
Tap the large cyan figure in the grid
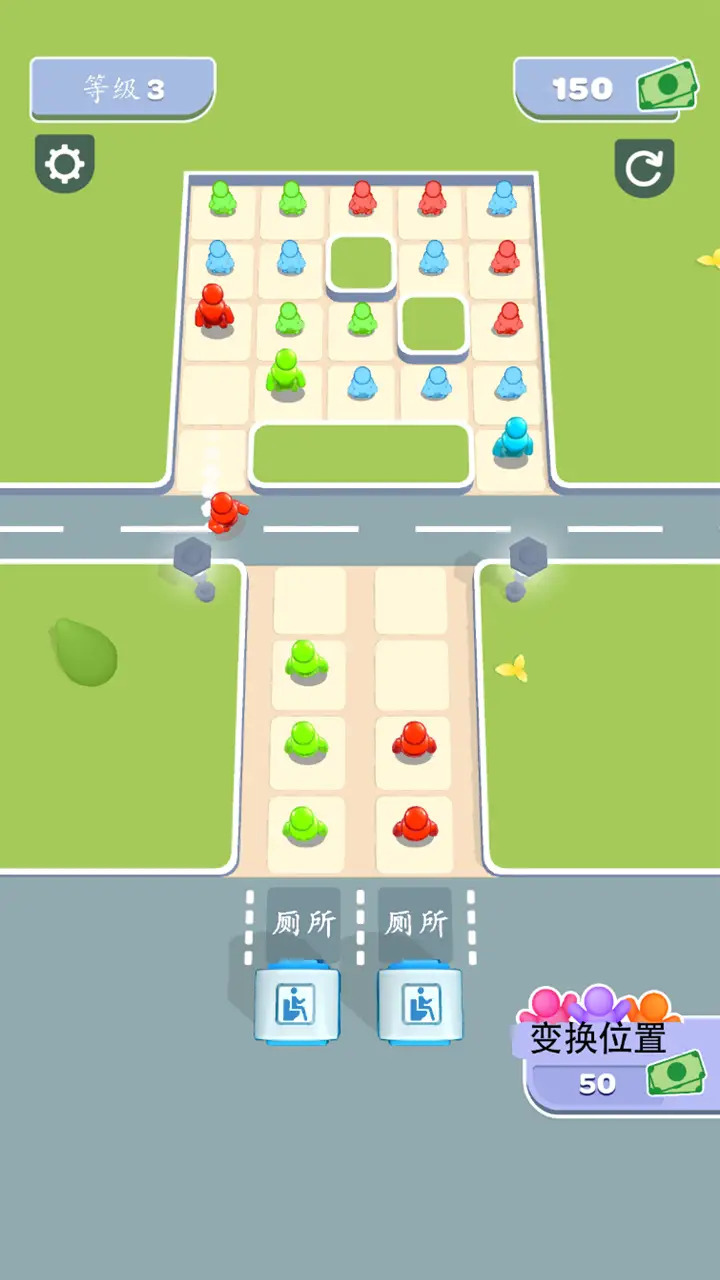point(513,440)
